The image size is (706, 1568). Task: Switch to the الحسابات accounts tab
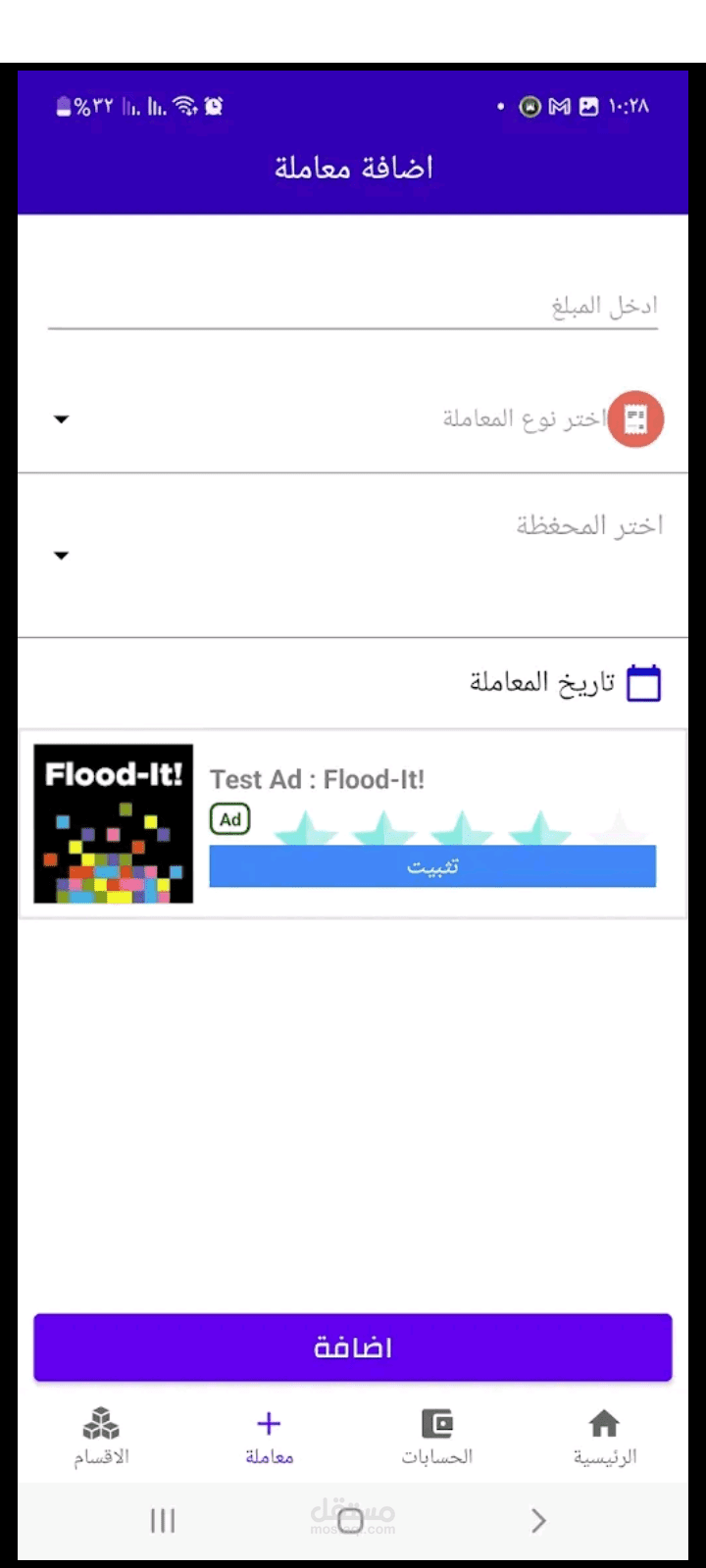coord(436,1436)
